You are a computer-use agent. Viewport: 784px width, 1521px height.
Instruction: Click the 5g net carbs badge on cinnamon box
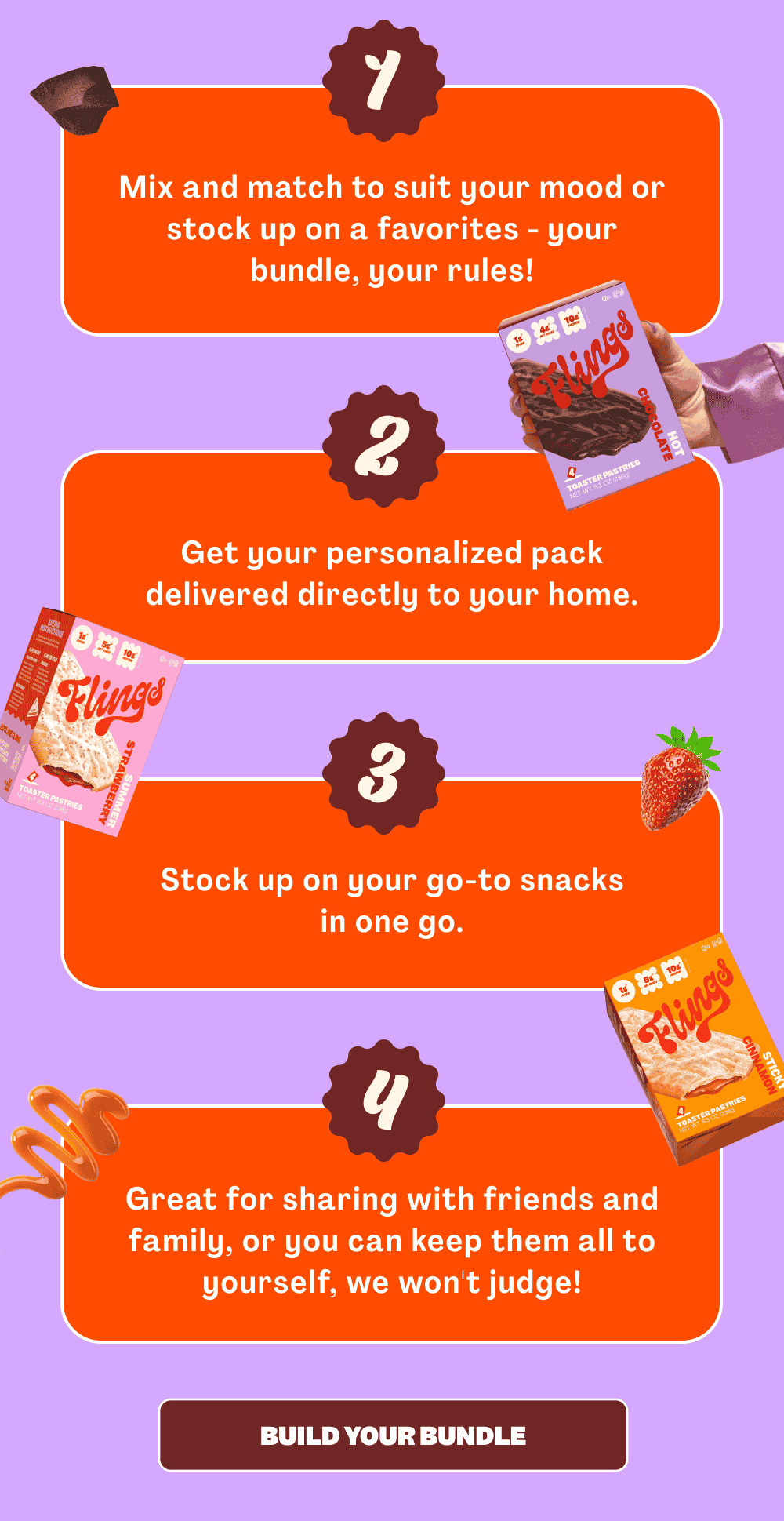(648, 980)
